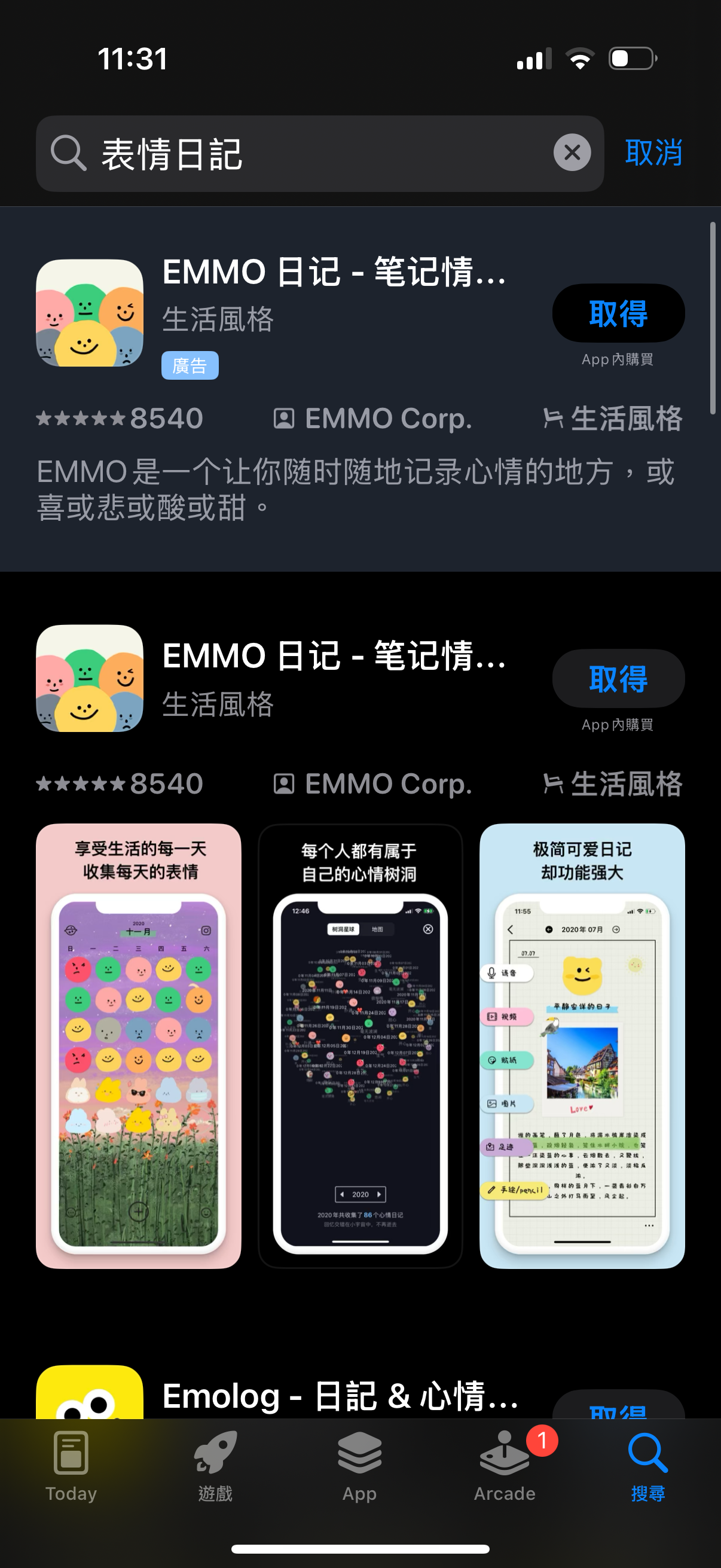Open the Arcade tab
This screenshot has height=1568, width=721.
click(505, 1466)
